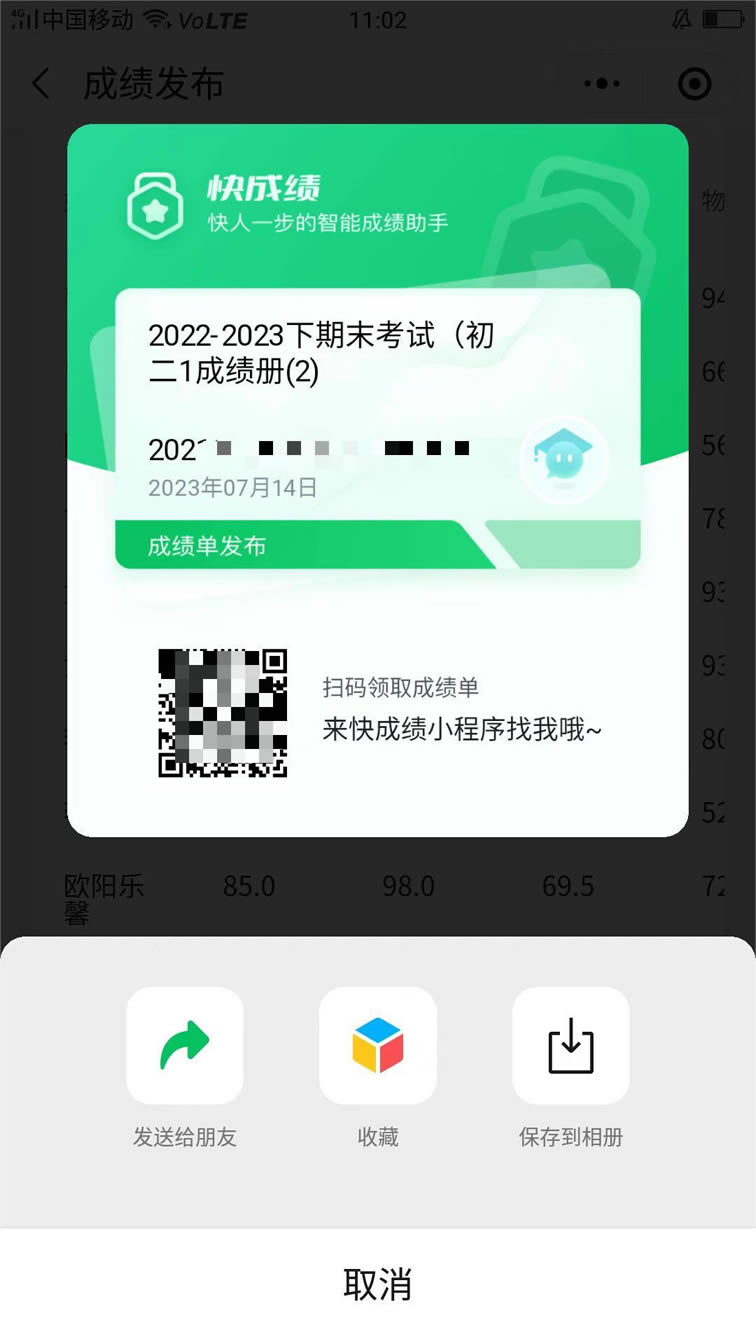This screenshot has height=1344, width=756.
Task: Save the image via 保存到相册
Action: tap(571, 1046)
